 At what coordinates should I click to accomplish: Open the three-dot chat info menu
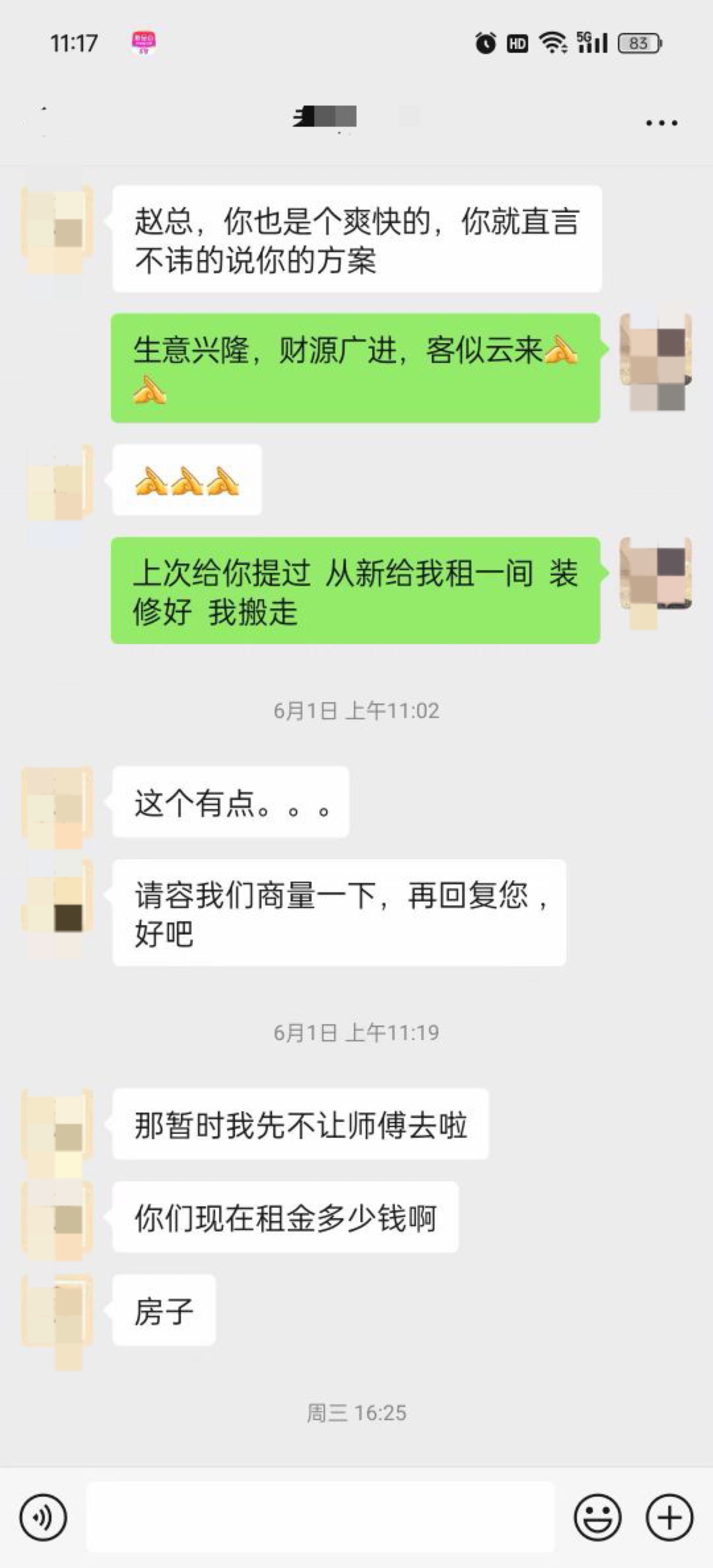coord(661,123)
